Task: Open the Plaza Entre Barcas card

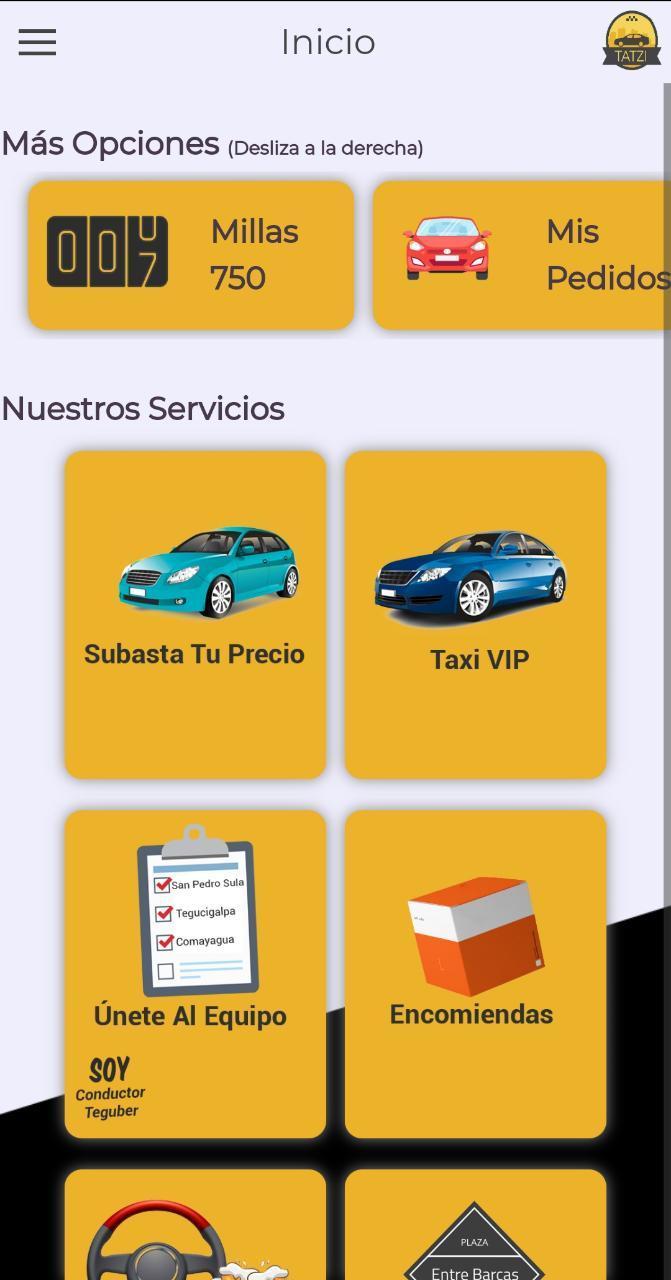Action: (475, 1230)
